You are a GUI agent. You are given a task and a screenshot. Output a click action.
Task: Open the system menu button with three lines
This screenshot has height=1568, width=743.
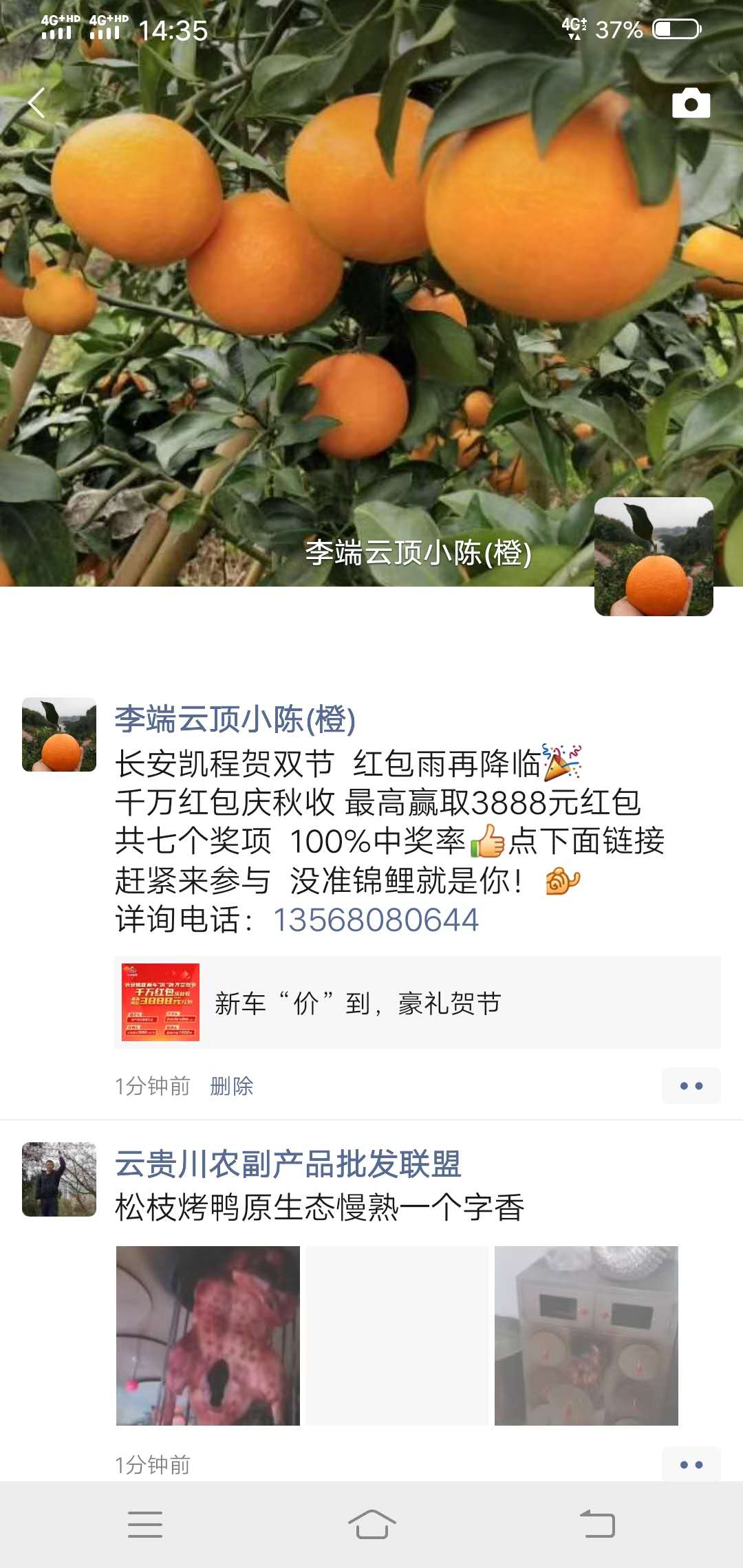point(145,1525)
